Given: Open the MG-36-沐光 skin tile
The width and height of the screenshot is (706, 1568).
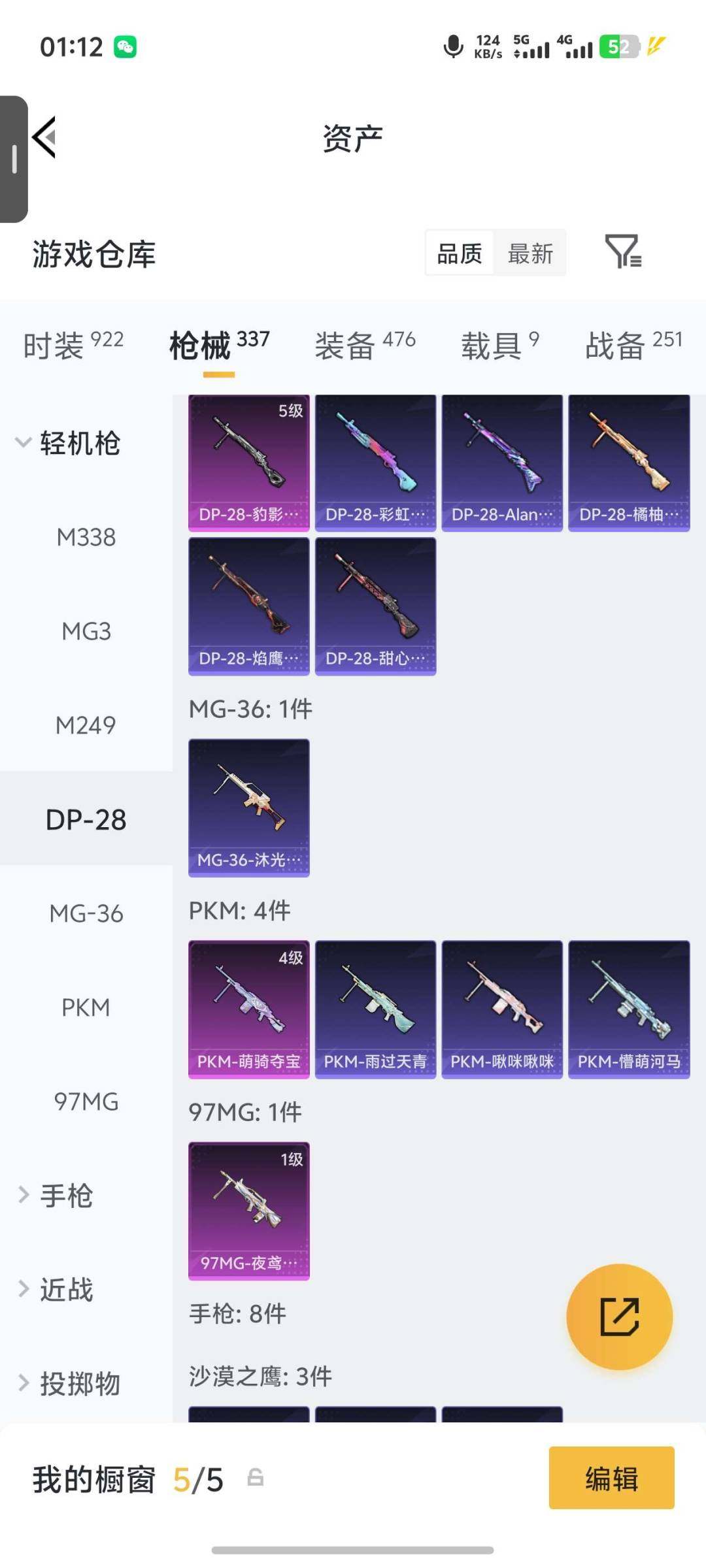Looking at the screenshot, I should (x=249, y=808).
